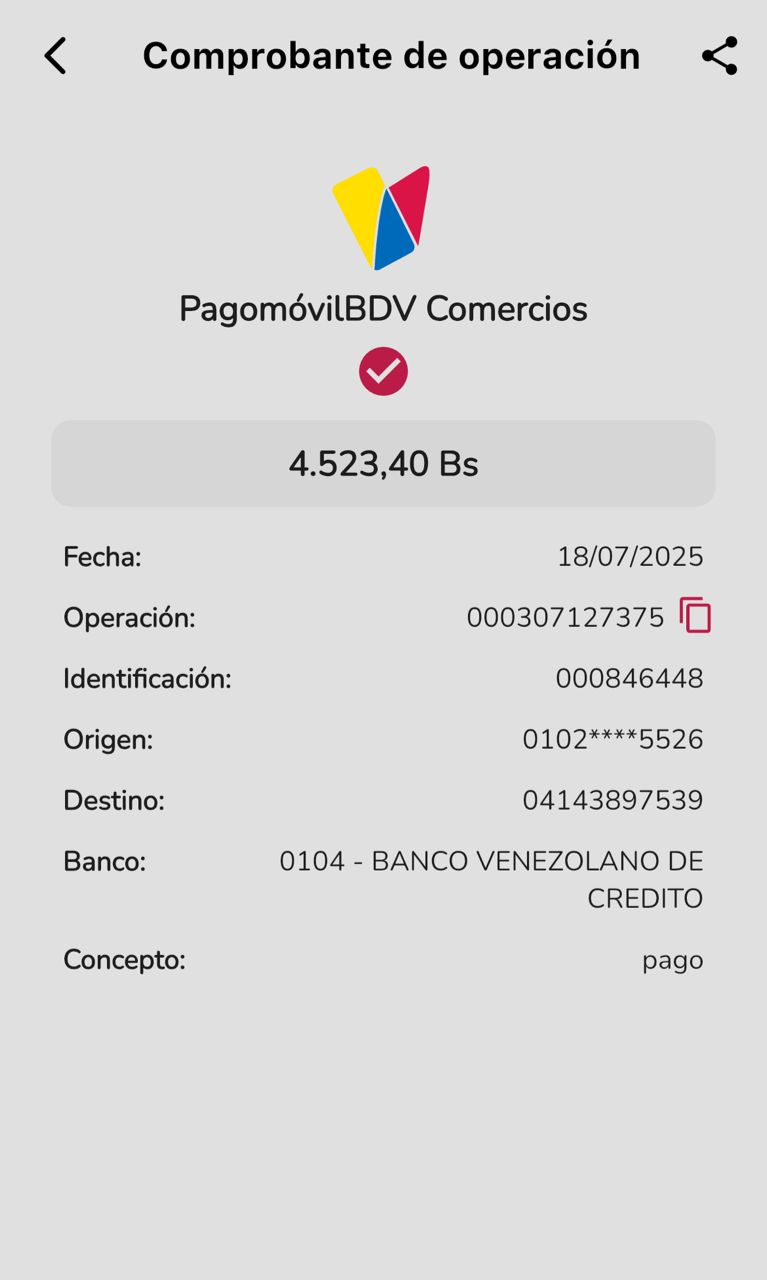
Task: Share this payment receipt
Action: [x=719, y=56]
